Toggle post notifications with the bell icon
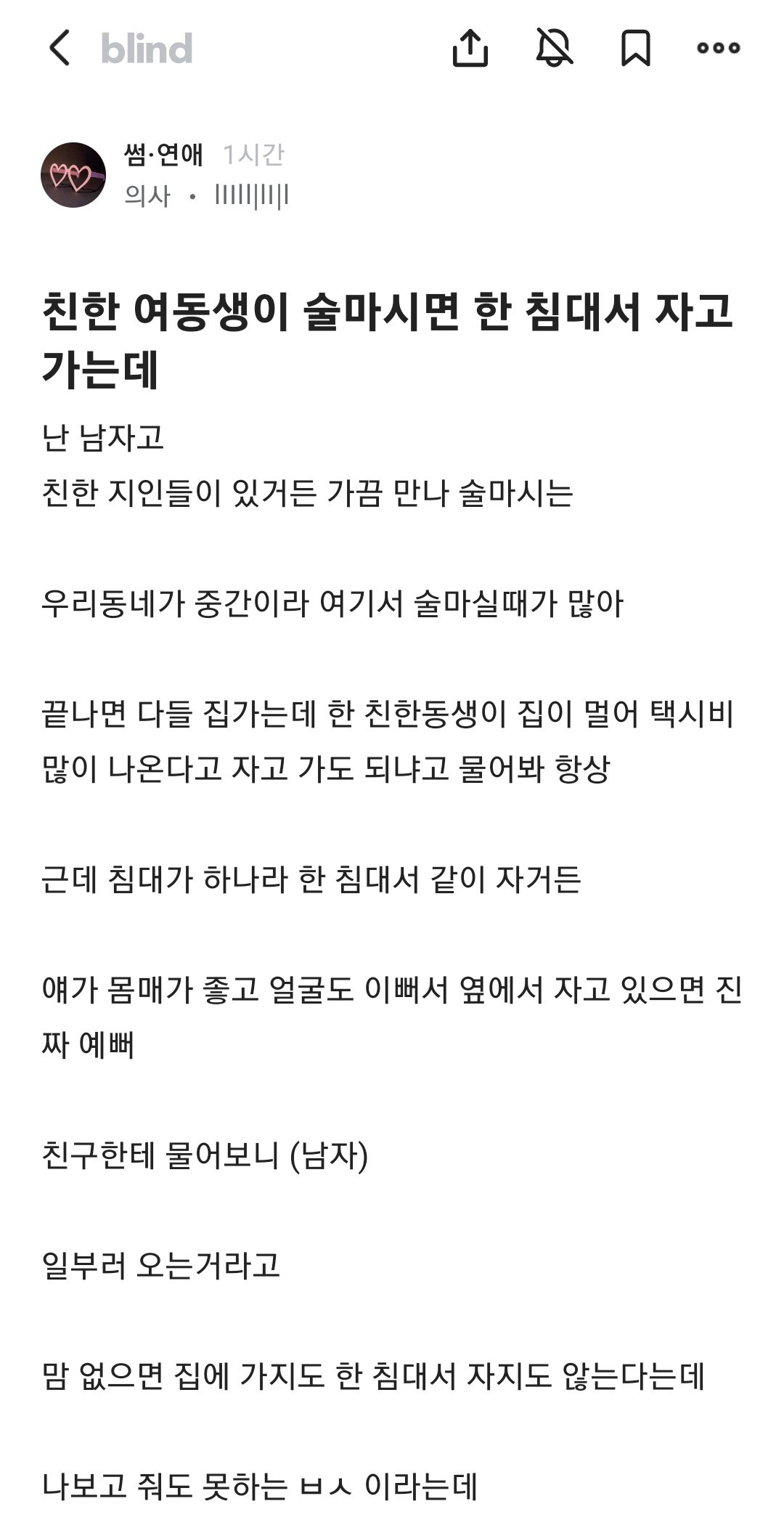Screen dimensions: 784x1533 click(x=554, y=48)
